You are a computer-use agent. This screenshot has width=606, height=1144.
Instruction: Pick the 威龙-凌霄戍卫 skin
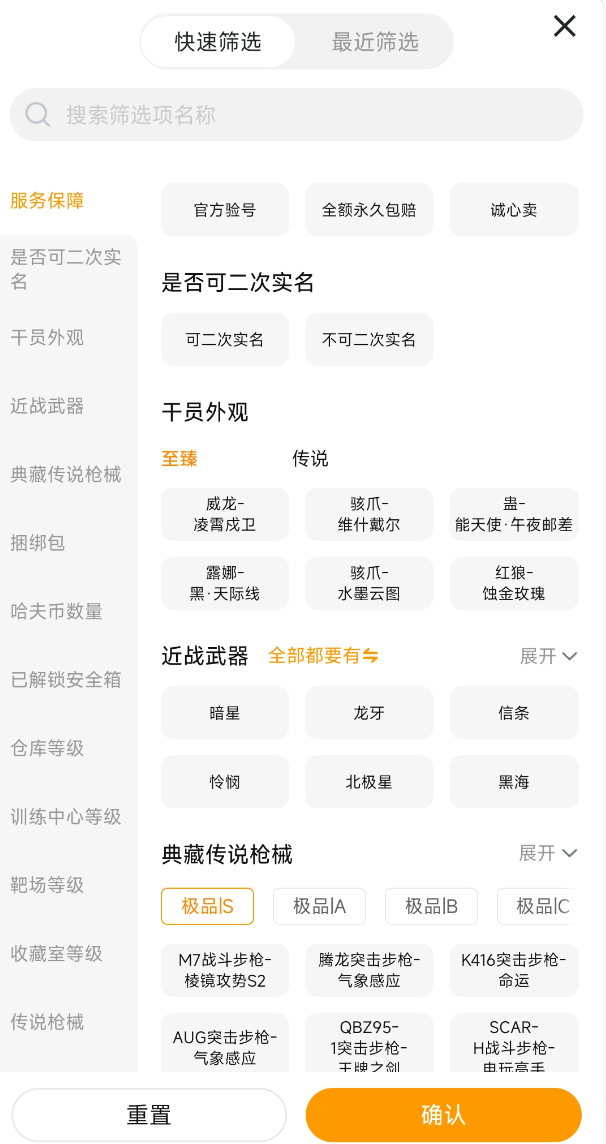pos(225,514)
